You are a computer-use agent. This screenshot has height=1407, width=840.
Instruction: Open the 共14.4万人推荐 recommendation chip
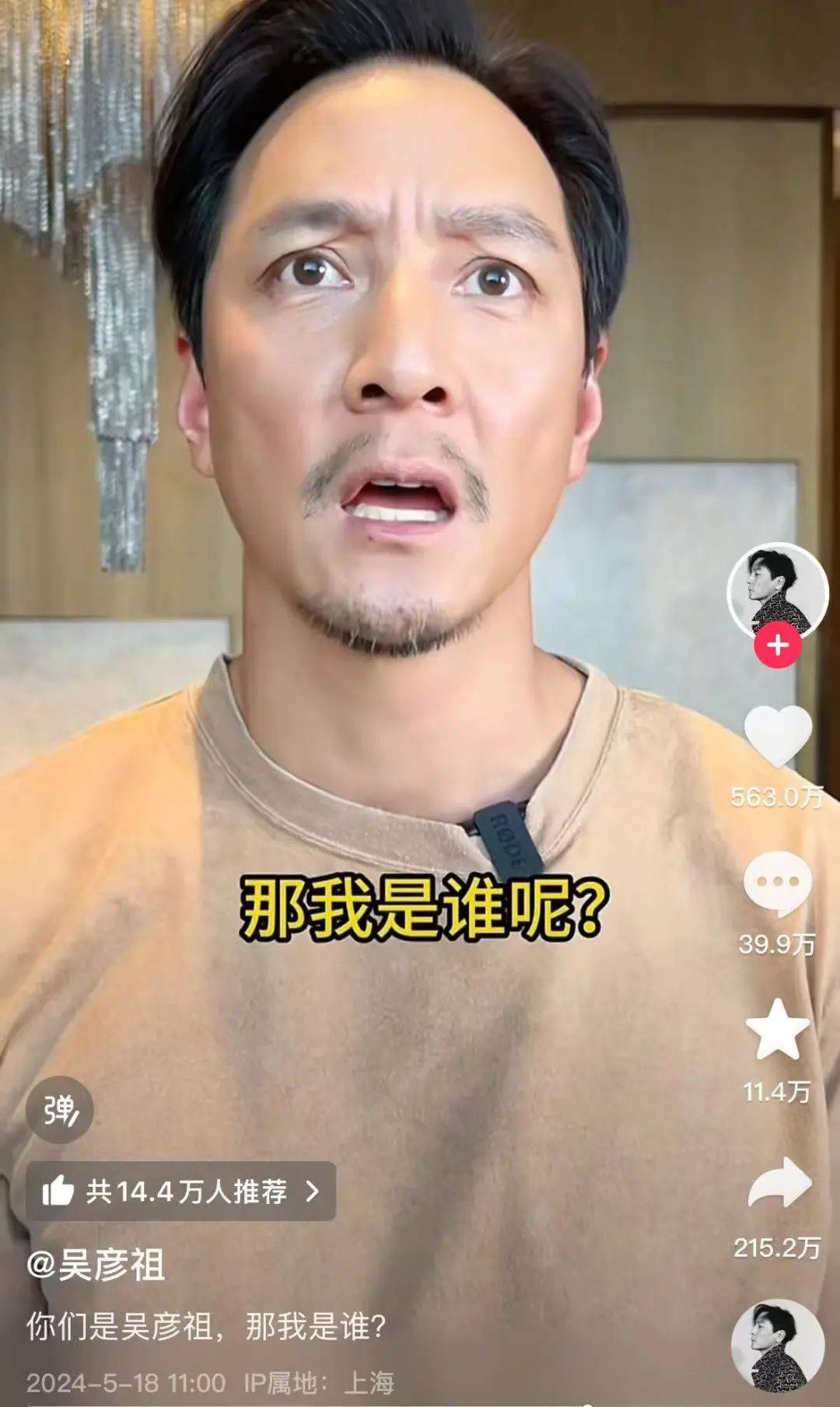[180, 1191]
